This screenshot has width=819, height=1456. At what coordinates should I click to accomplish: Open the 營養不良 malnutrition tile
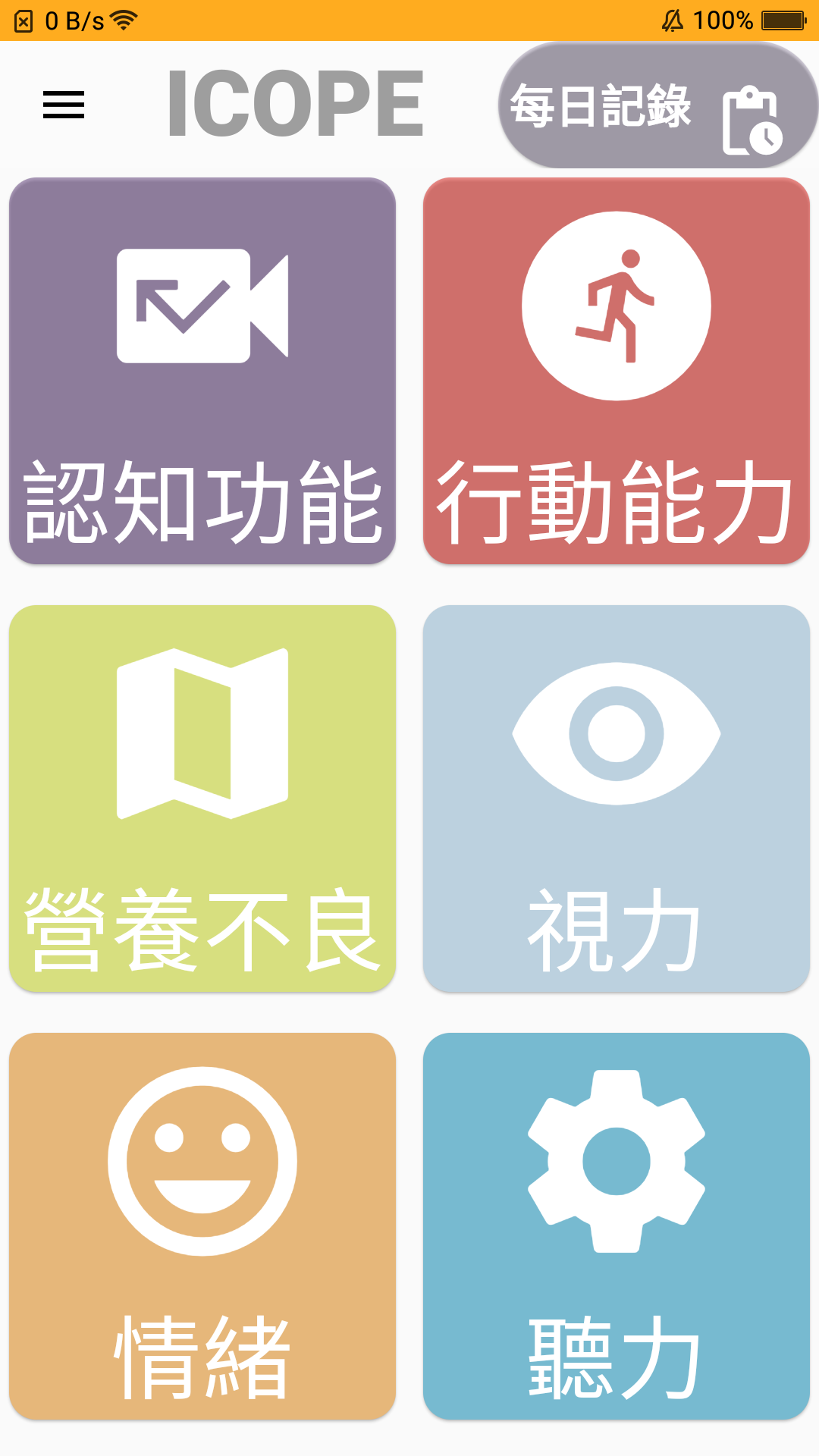(202, 799)
